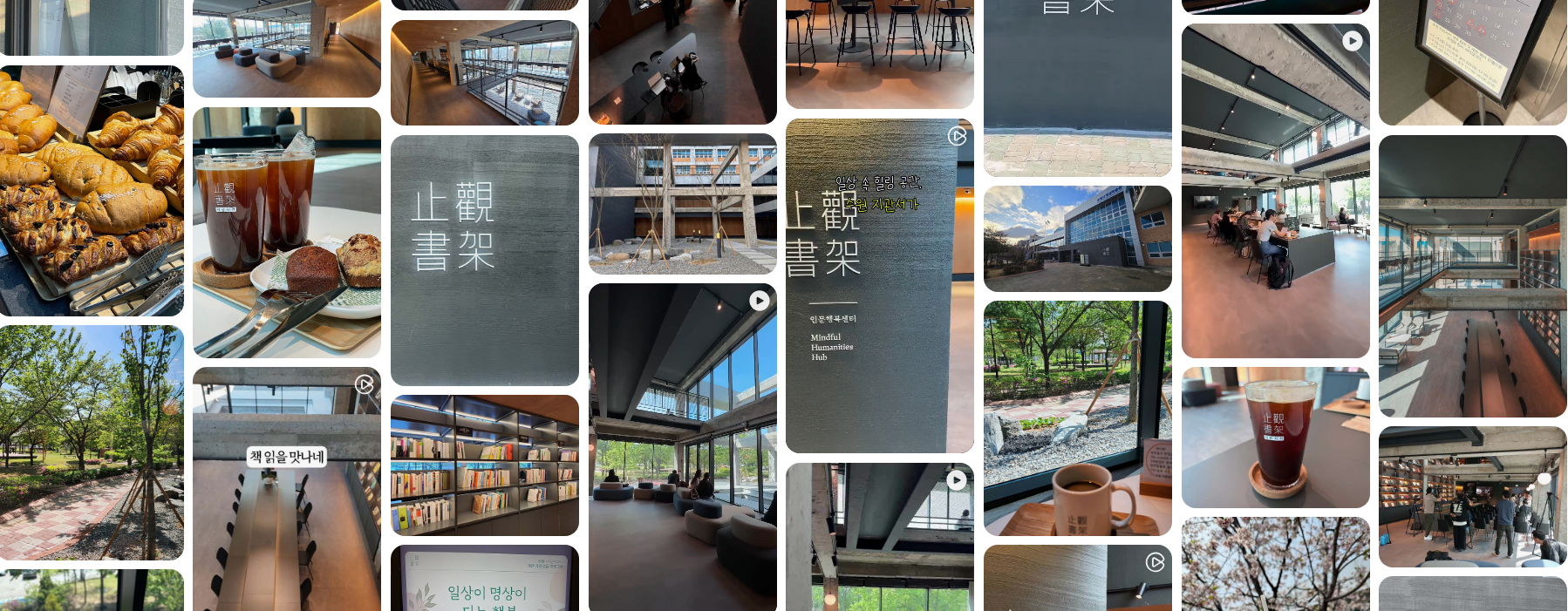
Task: Open the iced coffees and muffins photo
Action: (286, 232)
